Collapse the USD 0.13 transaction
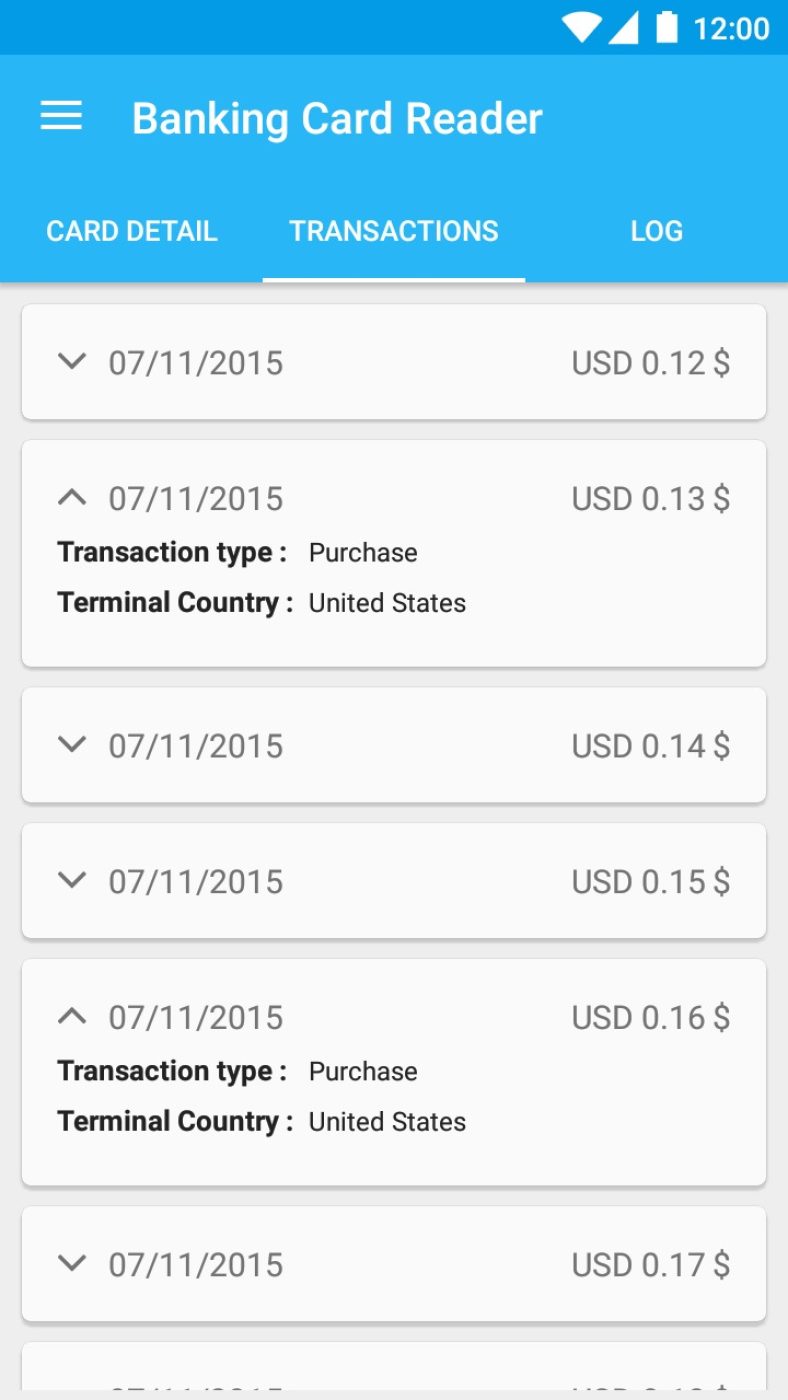788x1400 pixels. [72, 497]
